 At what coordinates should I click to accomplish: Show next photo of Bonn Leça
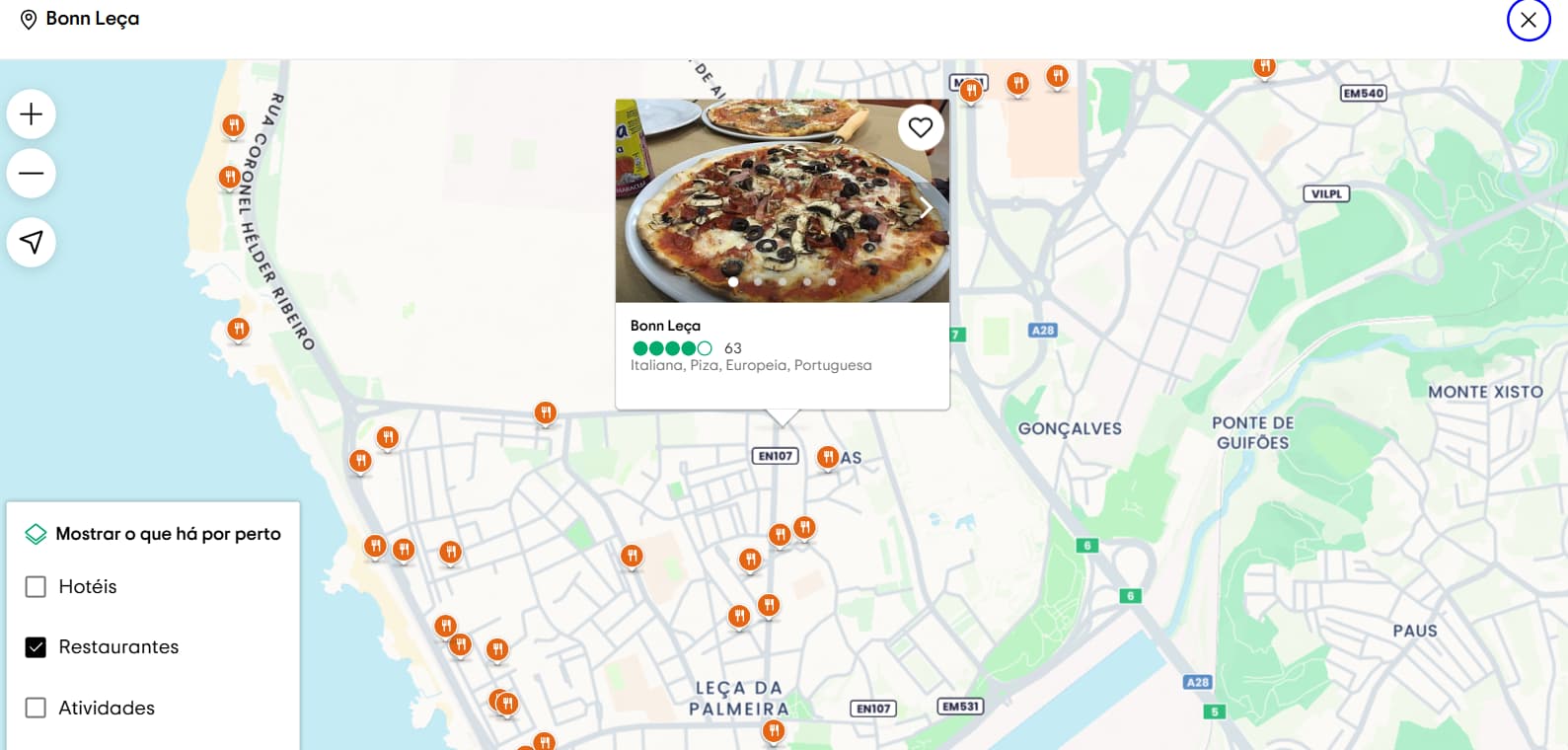(x=926, y=207)
